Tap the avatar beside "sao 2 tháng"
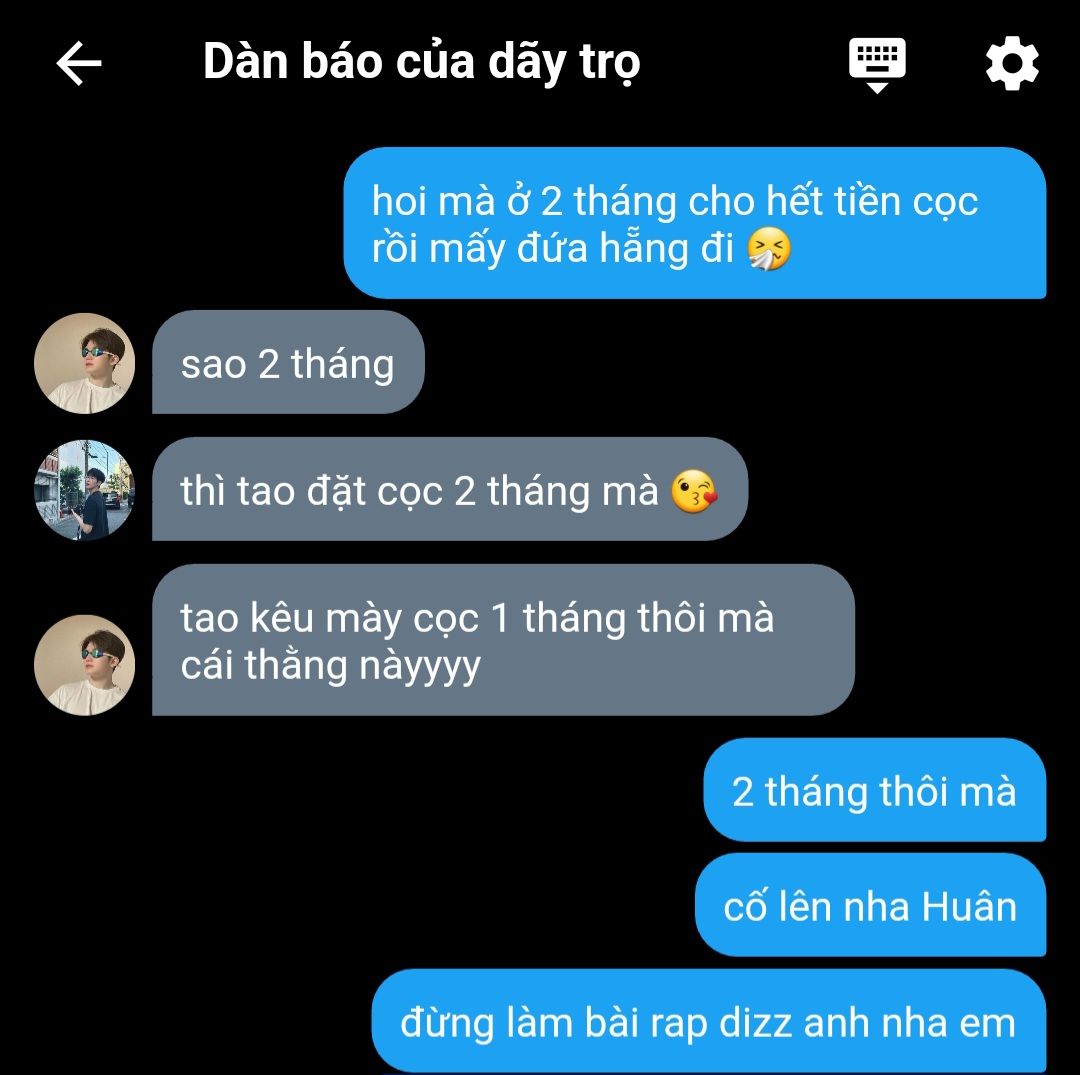 click(x=84, y=363)
